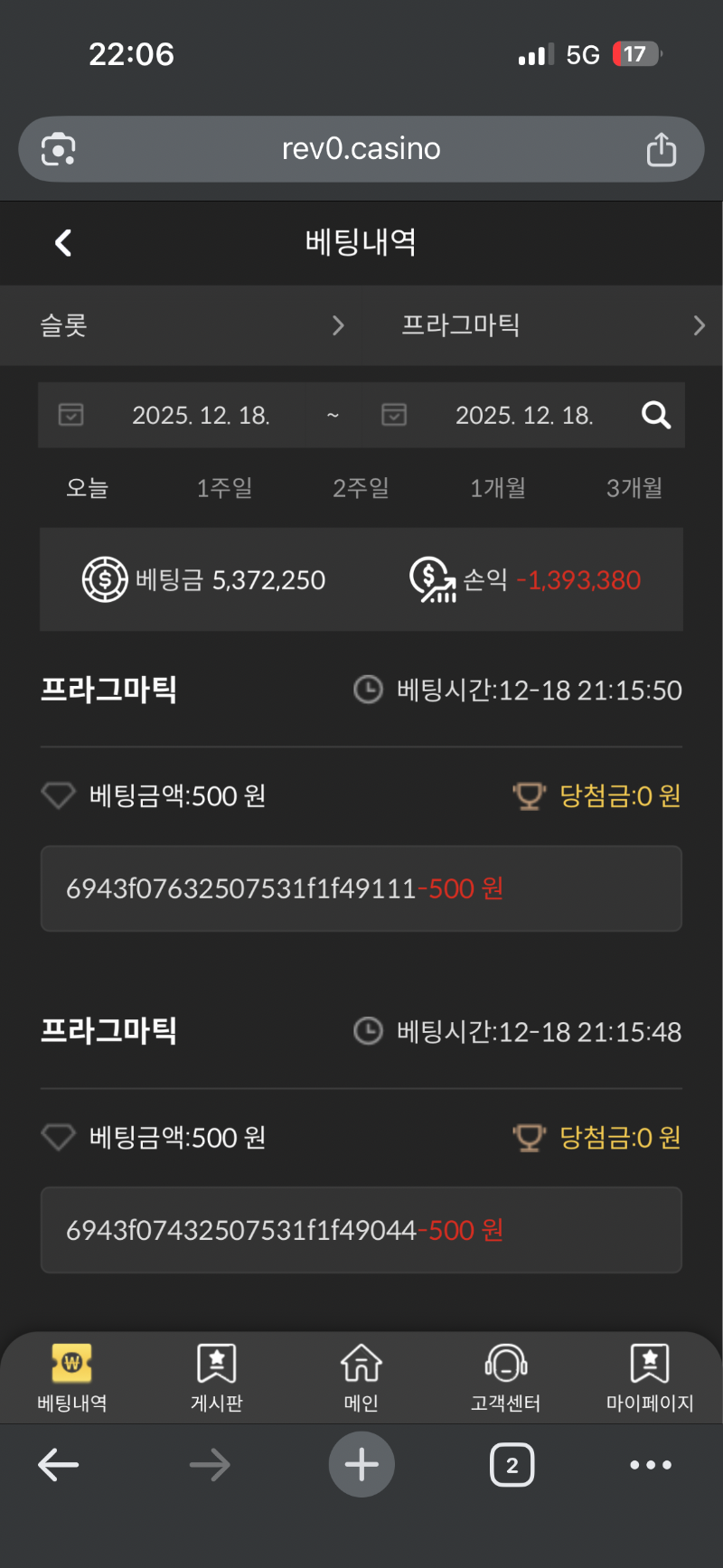Open the rev0.casino address field
This screenshot has width=723, height=1568.
pos(361,149)
